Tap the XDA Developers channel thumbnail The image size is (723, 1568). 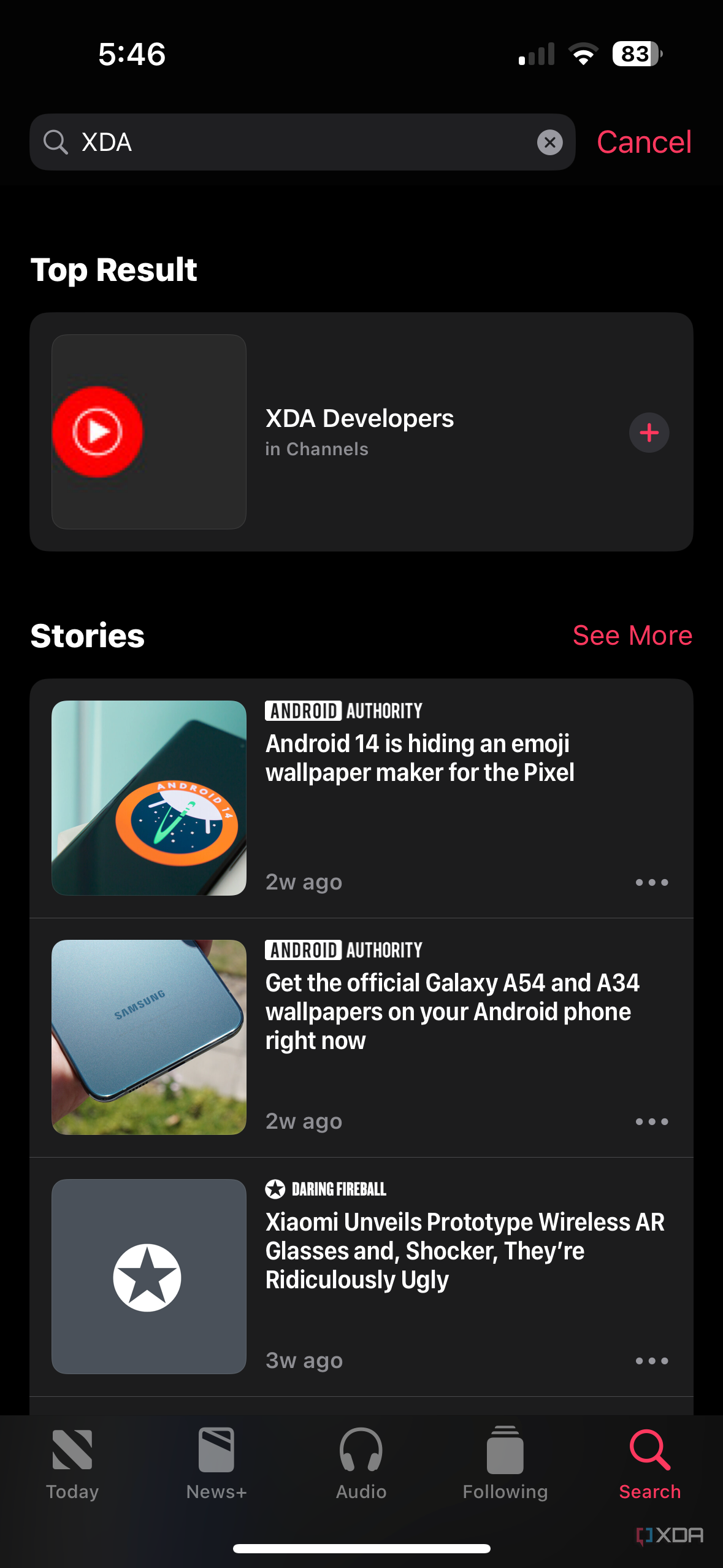148,431
